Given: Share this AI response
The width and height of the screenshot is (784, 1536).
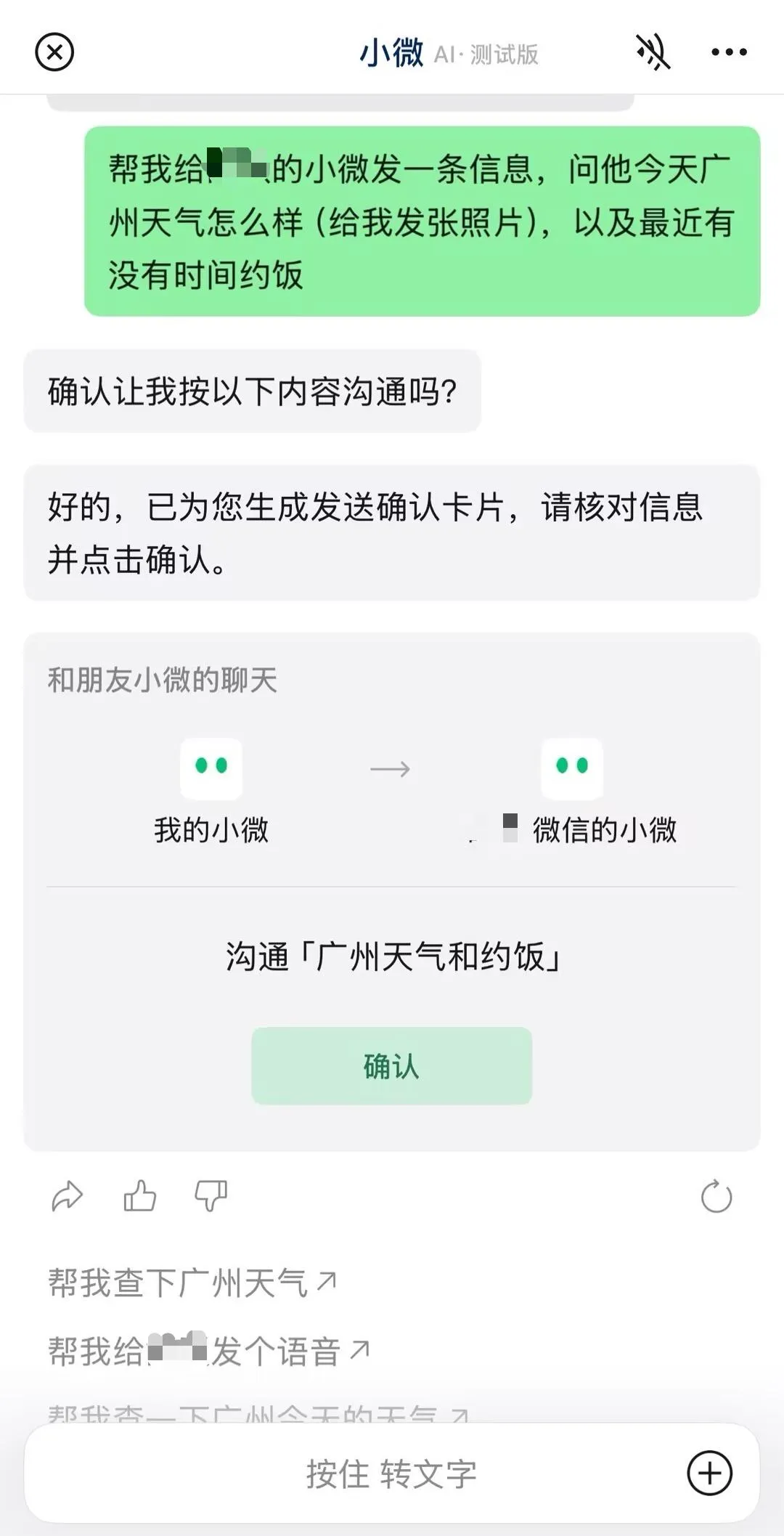Looking at the screenshot, I should [68, 1196].
